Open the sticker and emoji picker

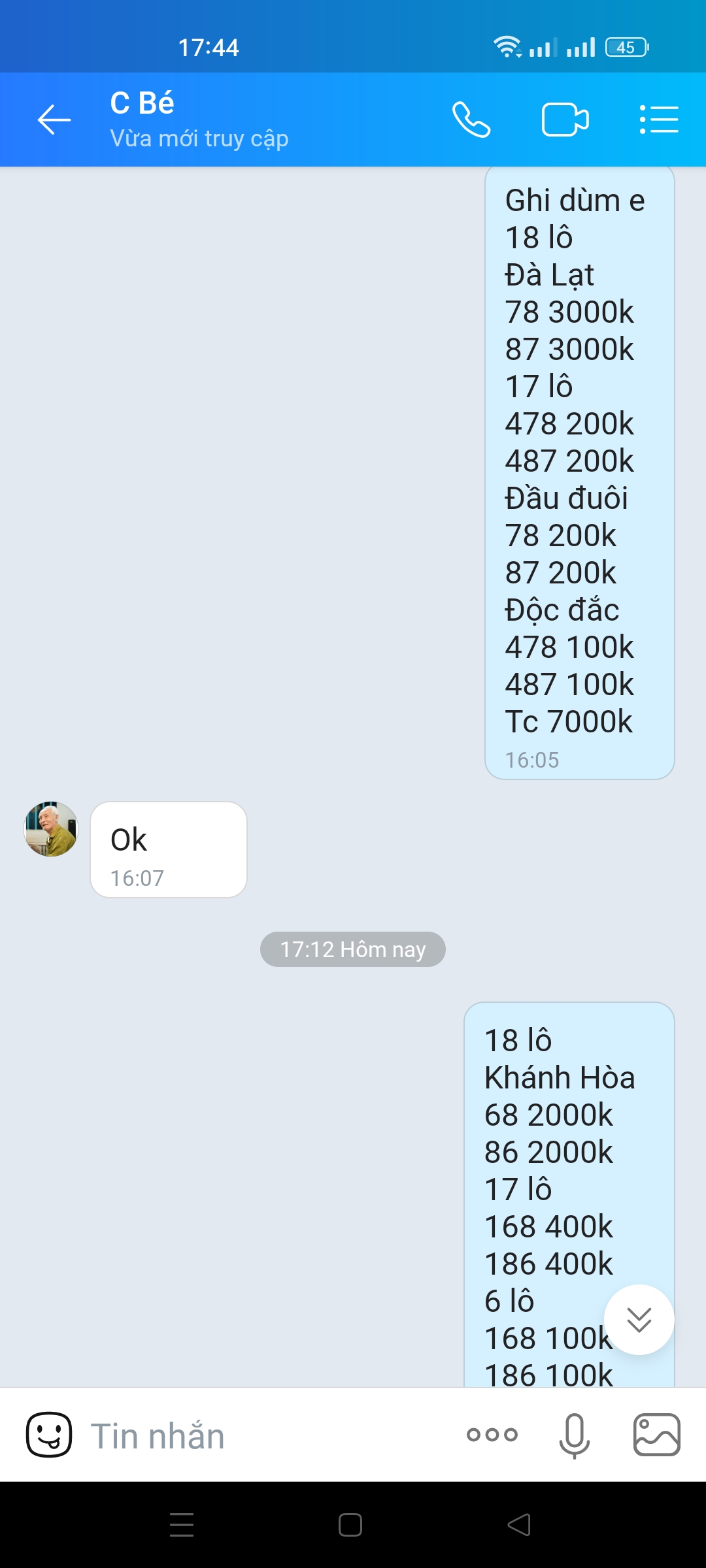pyautogui.click(x=49, y=1435)
